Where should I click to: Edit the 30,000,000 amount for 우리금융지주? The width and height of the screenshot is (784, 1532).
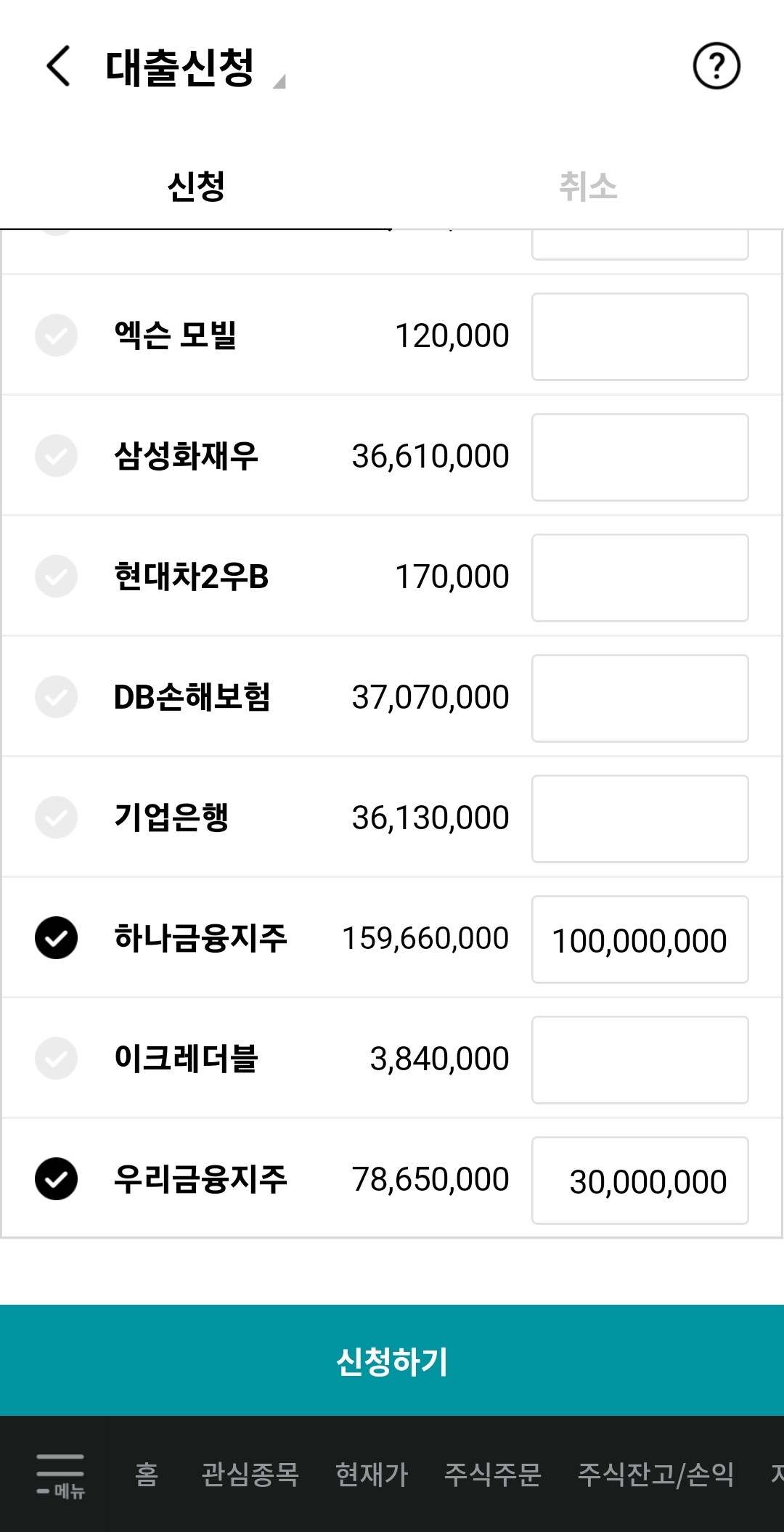(x=640, y=1181)
